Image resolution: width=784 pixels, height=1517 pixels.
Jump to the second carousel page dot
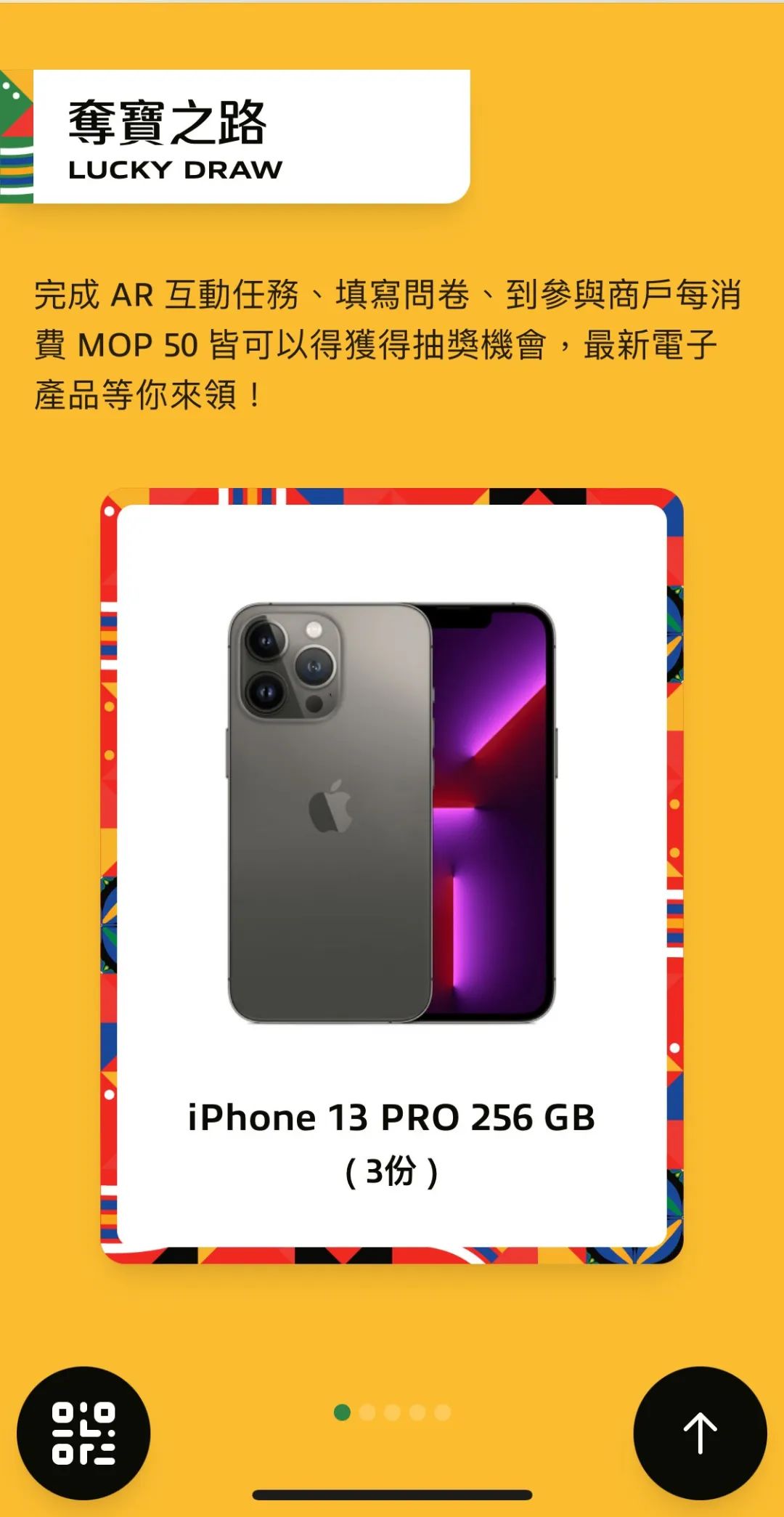367,1412
